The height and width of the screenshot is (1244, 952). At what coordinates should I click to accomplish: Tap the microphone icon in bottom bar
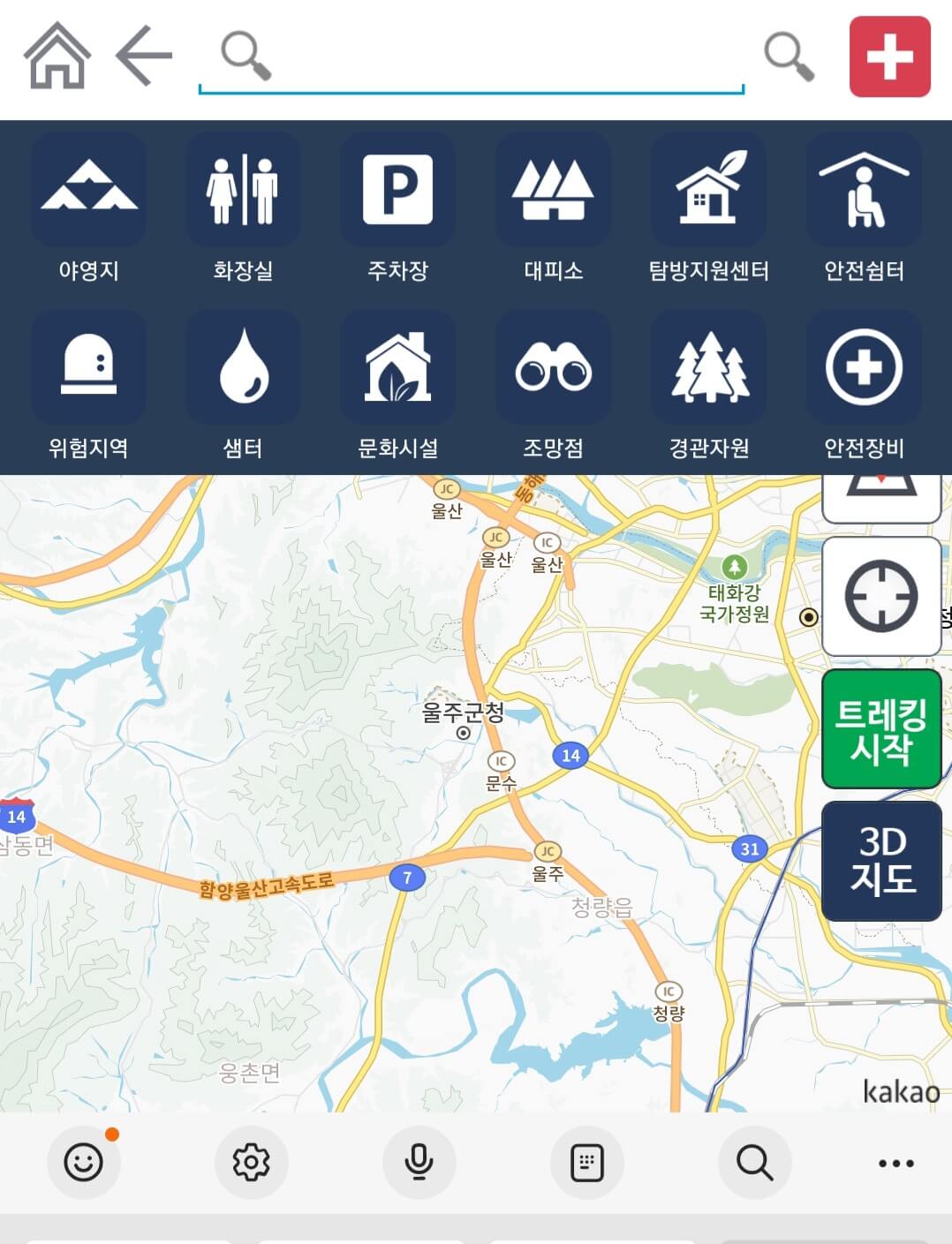tap(419, 1162)
